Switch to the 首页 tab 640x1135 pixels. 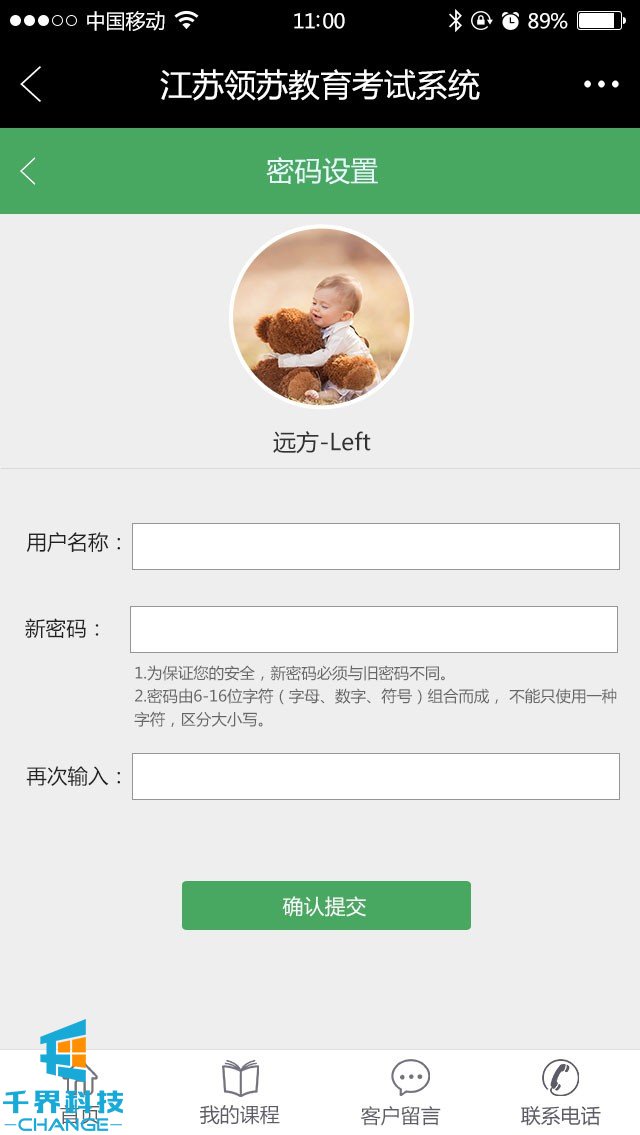pyautogui.click(x=80, y=1093)
